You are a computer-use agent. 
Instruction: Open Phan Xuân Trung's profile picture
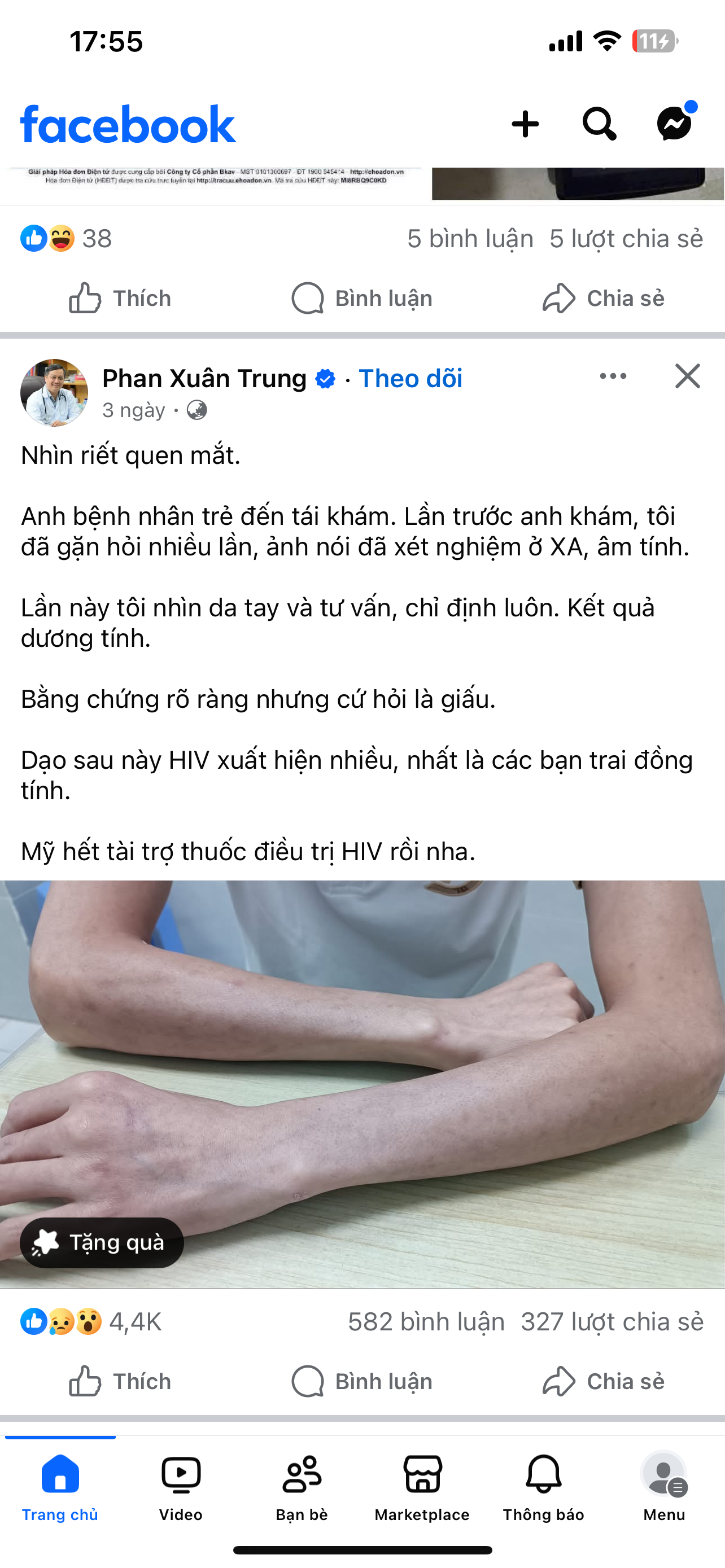point(54,393)
